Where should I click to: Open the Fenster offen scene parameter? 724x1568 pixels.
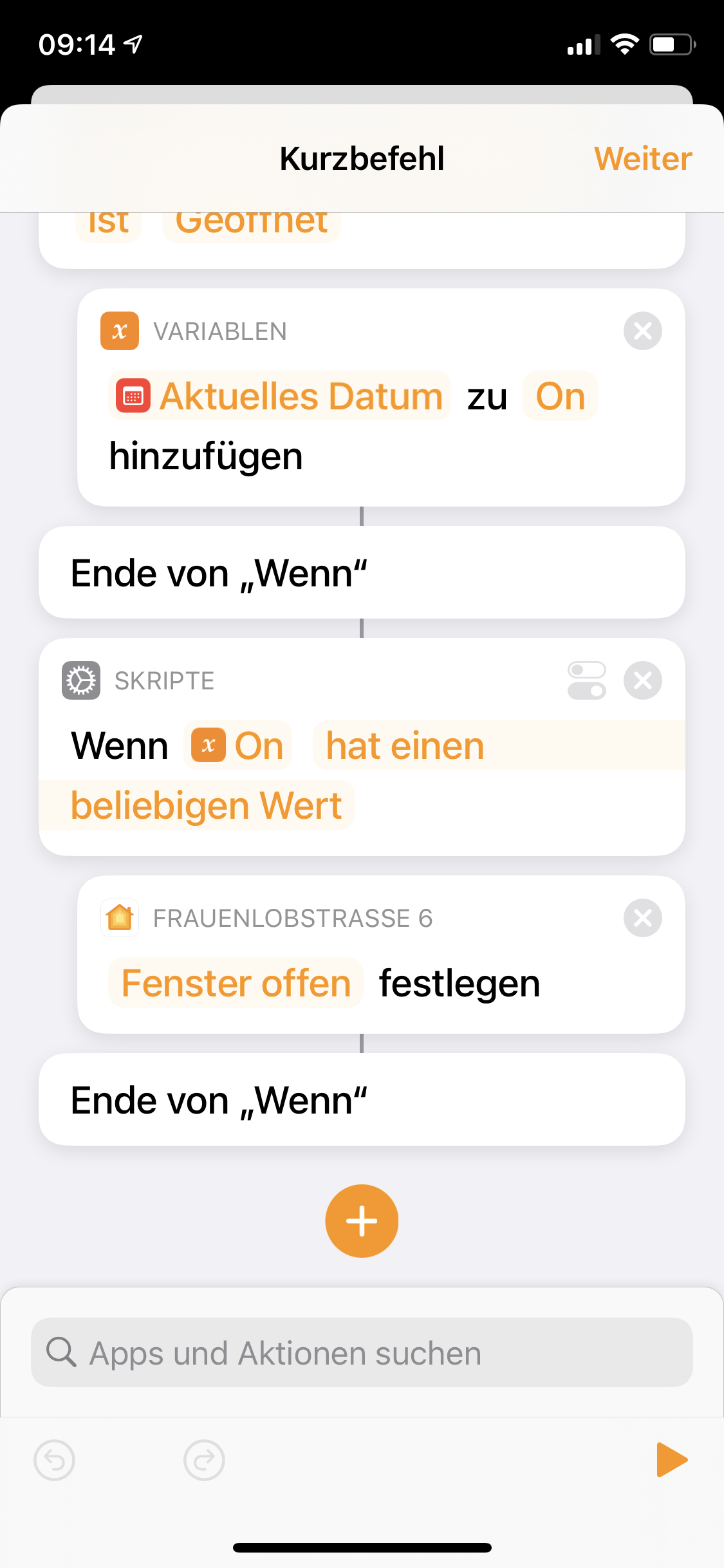pos(236,983)
